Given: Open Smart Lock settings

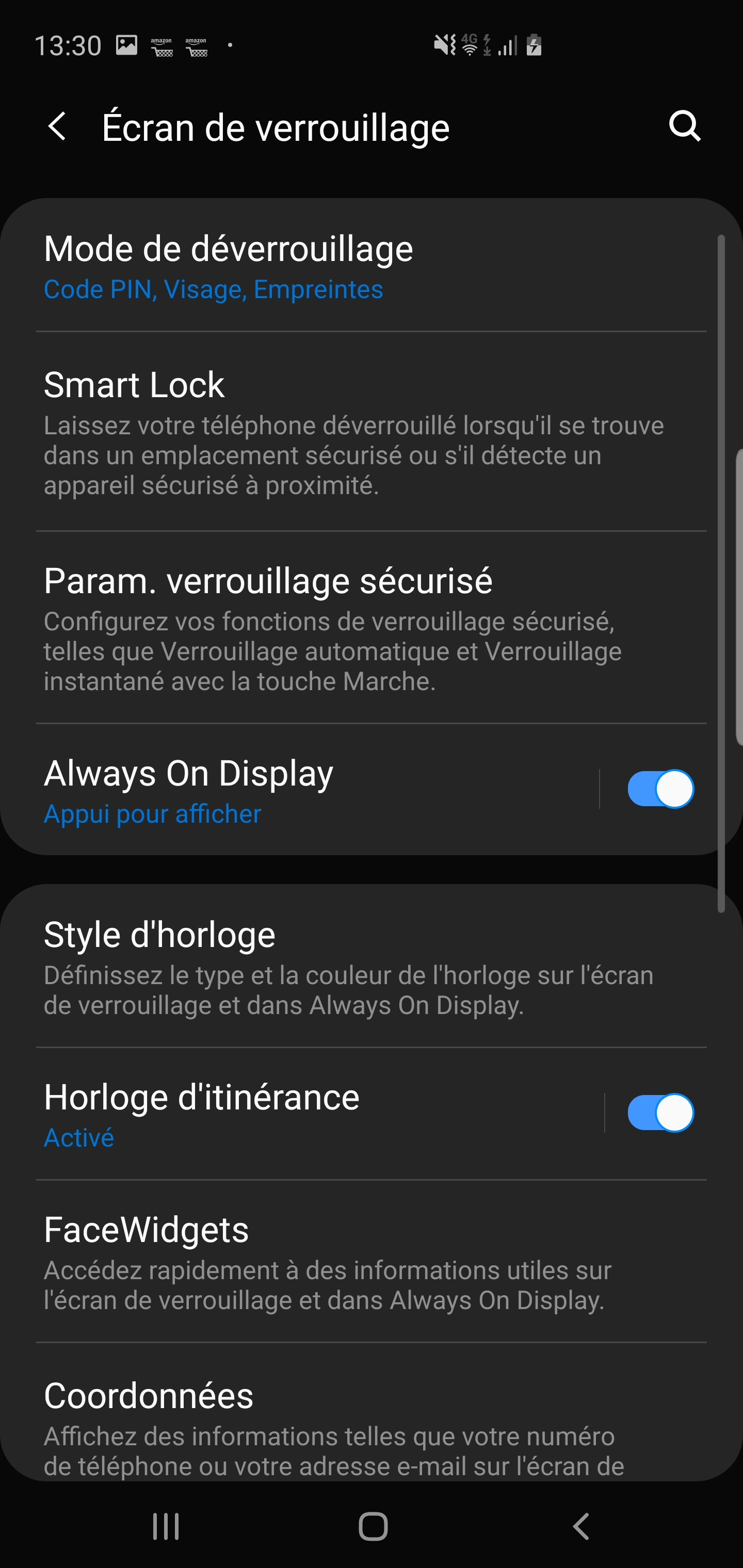Looking at the screenshot, I should (353, 432).
